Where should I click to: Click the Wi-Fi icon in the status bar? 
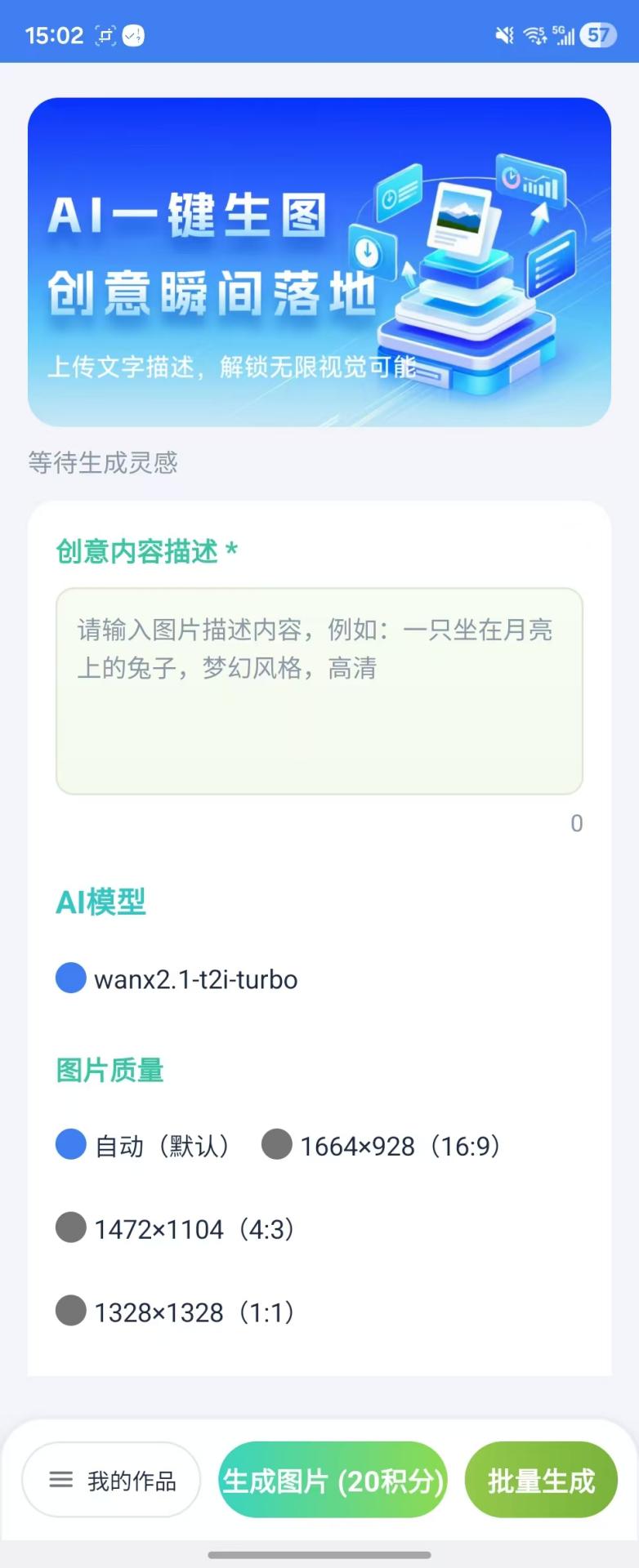pos(533,34)
